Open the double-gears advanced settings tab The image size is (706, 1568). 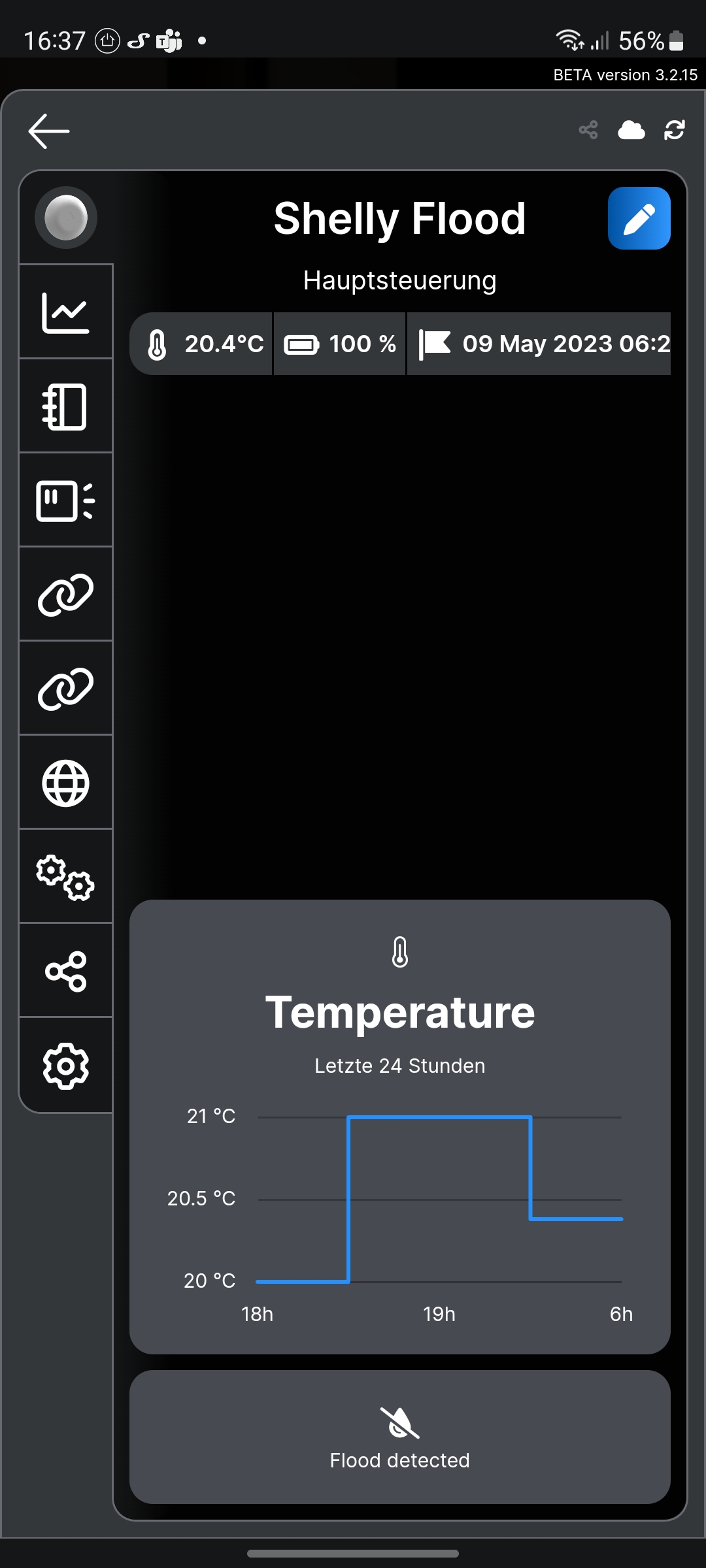coord(65,877)
